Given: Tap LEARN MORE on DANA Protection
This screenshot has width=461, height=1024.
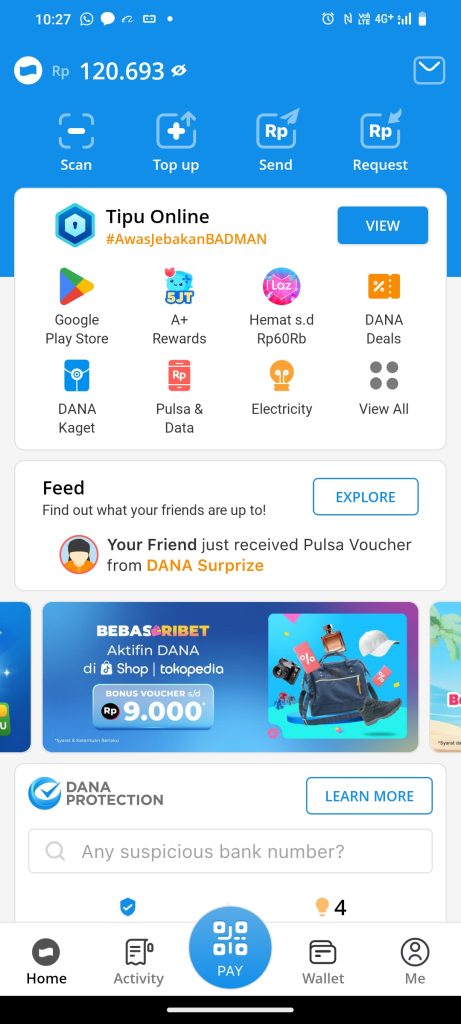Looking at the screenshot, I should point(370,796).
